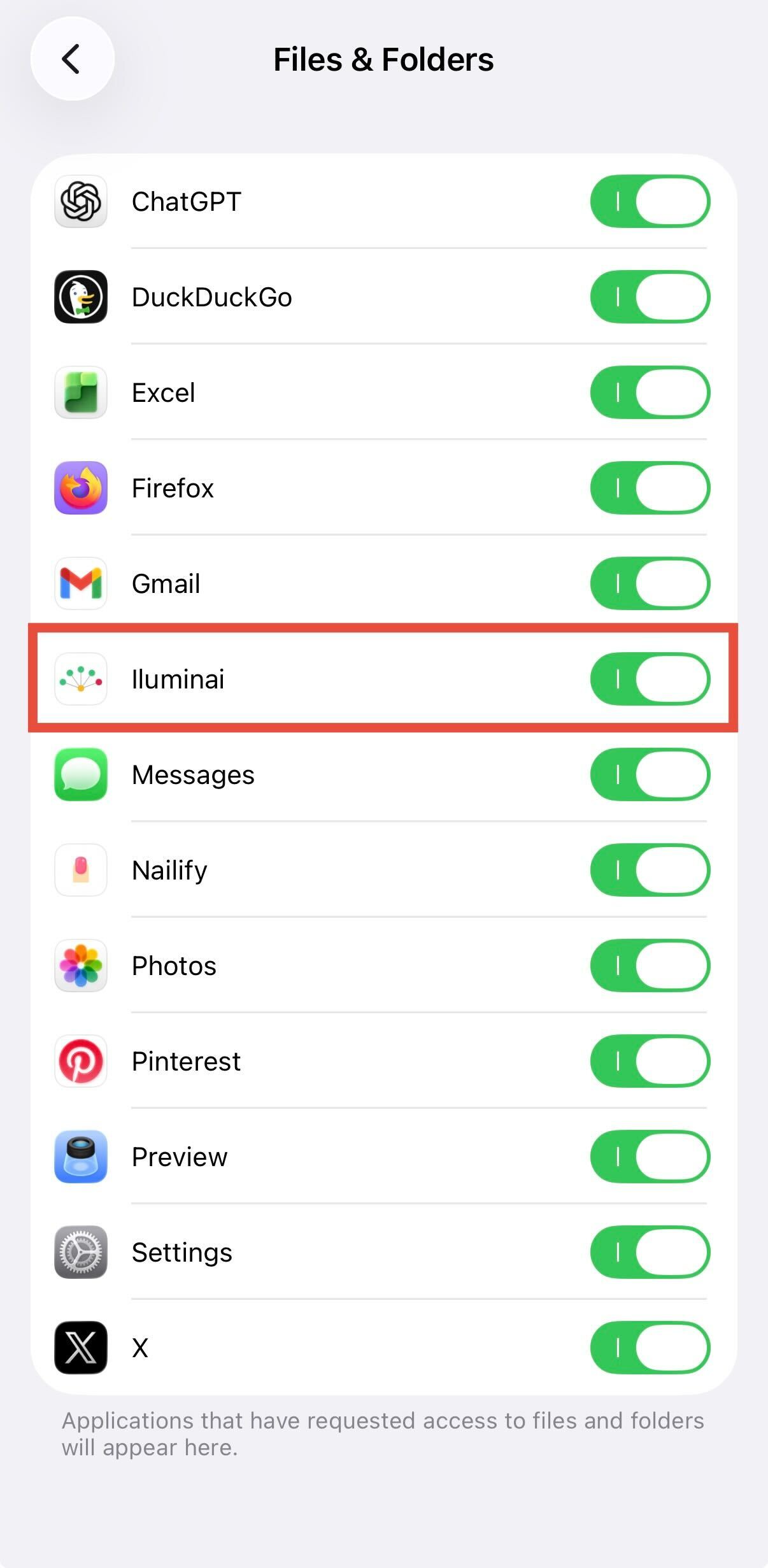Image resolution: width=768 pixels, height=1568 pixels.
Task: Disable the Iluminai access toggle
Action: [650, 679]
